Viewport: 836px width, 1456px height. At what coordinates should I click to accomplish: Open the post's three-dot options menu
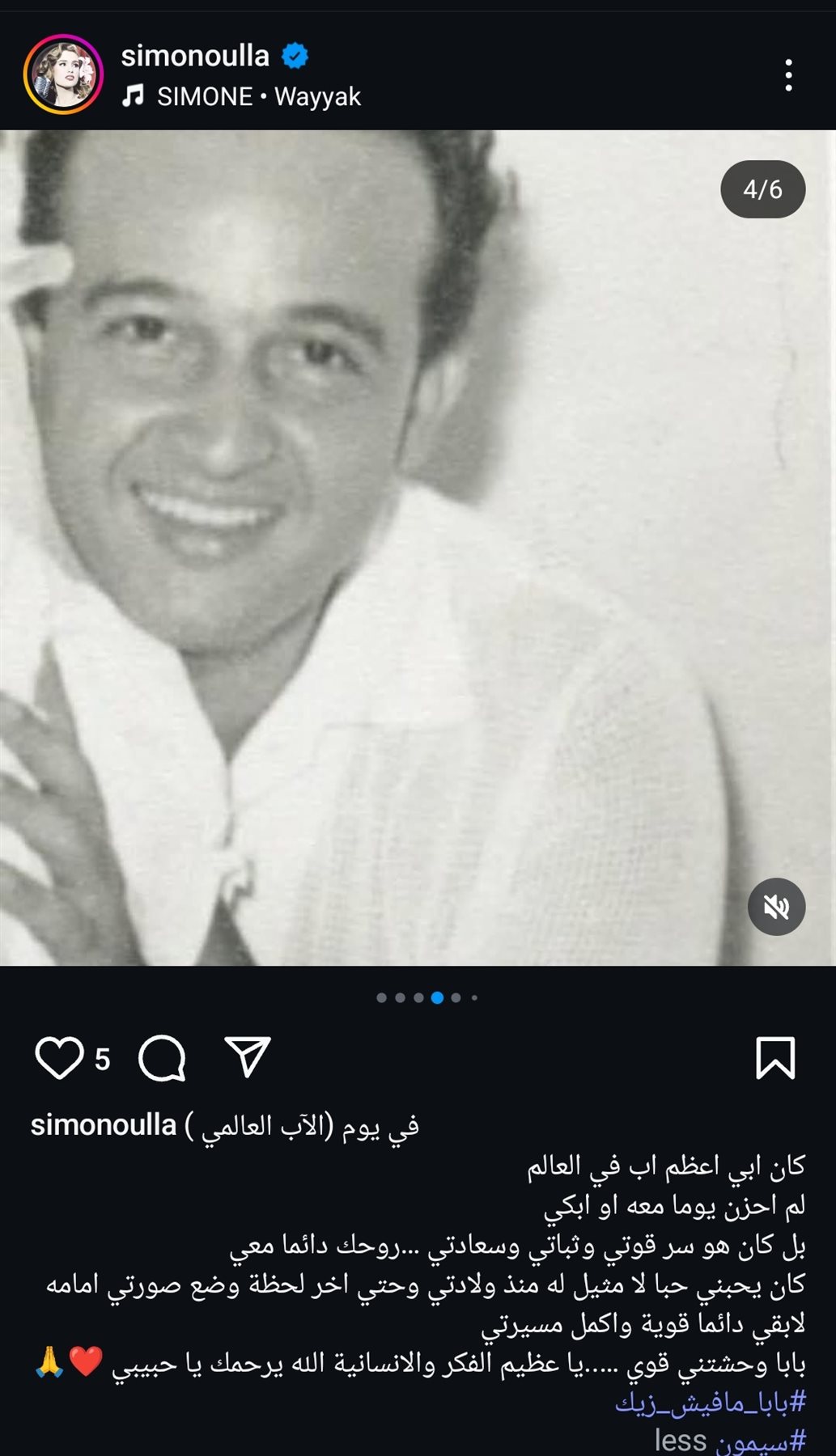[x=788, y=75]
